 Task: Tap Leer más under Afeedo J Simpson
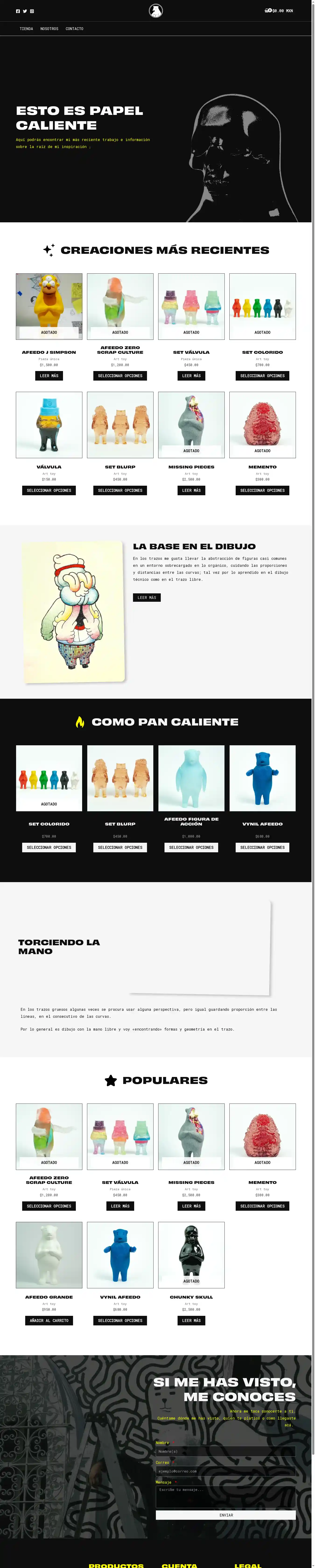tap(49, 375)
